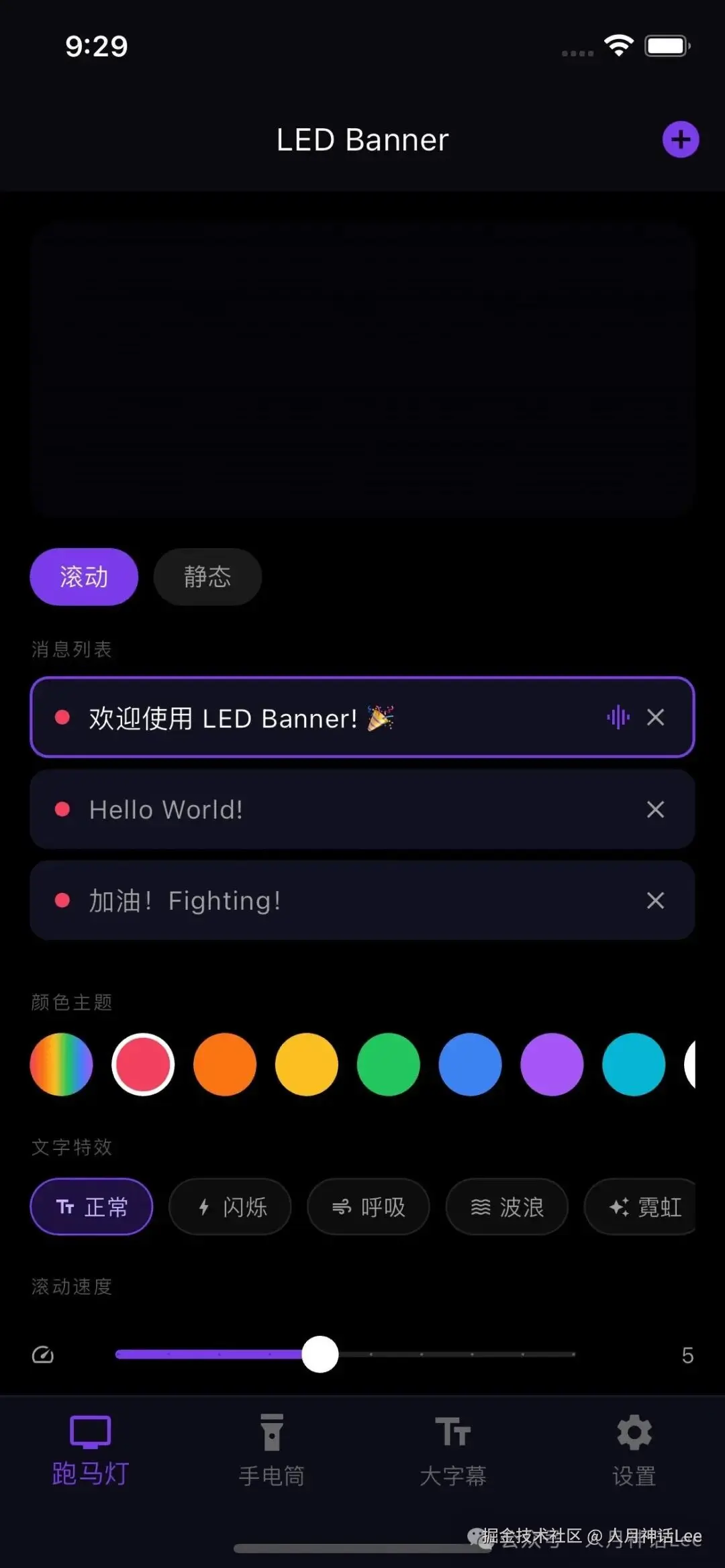Switch to 静态 static mode

[207, 577]
